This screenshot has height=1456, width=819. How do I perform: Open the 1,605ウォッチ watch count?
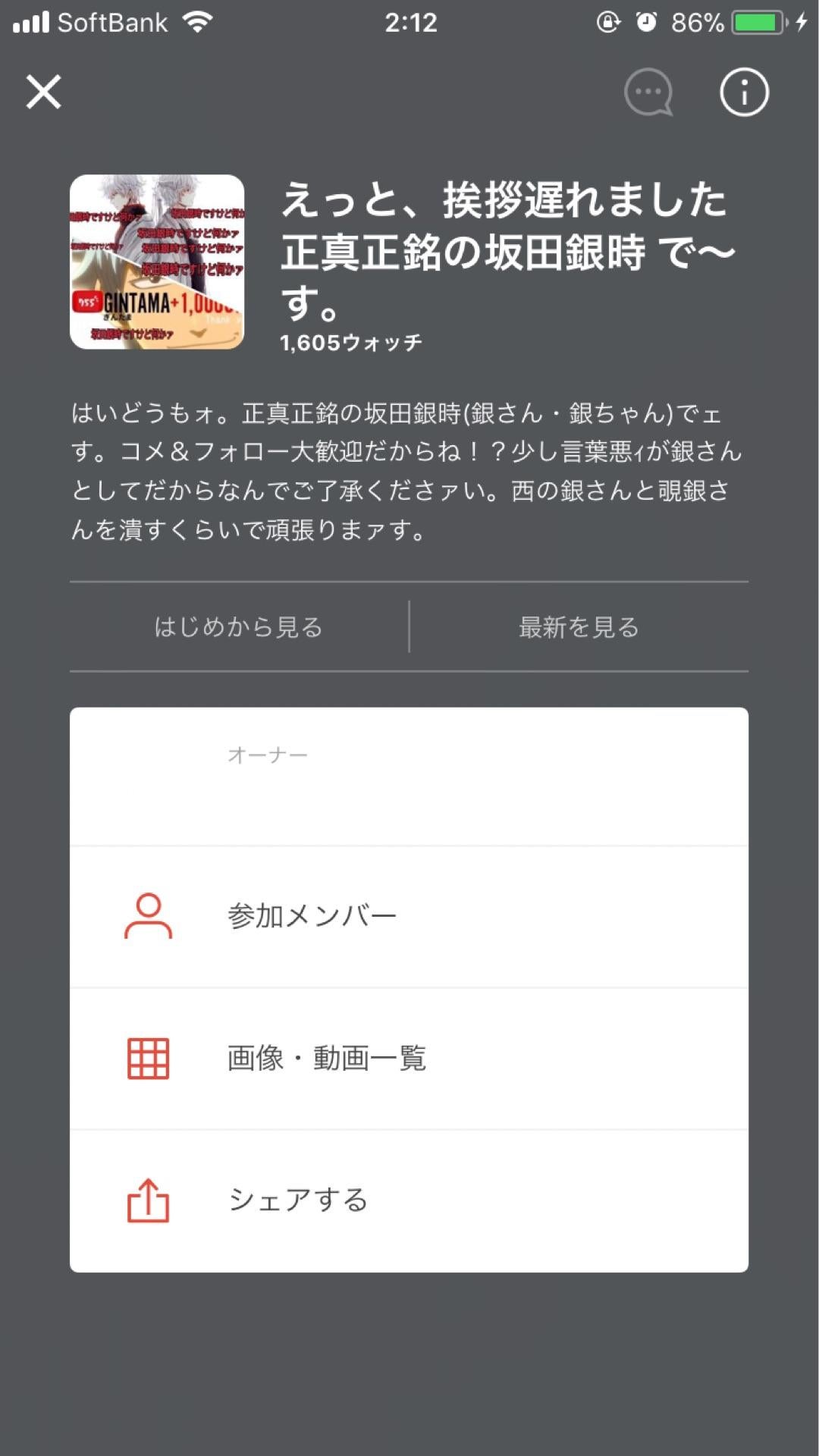pyautogui.click(x=352, y=343)
